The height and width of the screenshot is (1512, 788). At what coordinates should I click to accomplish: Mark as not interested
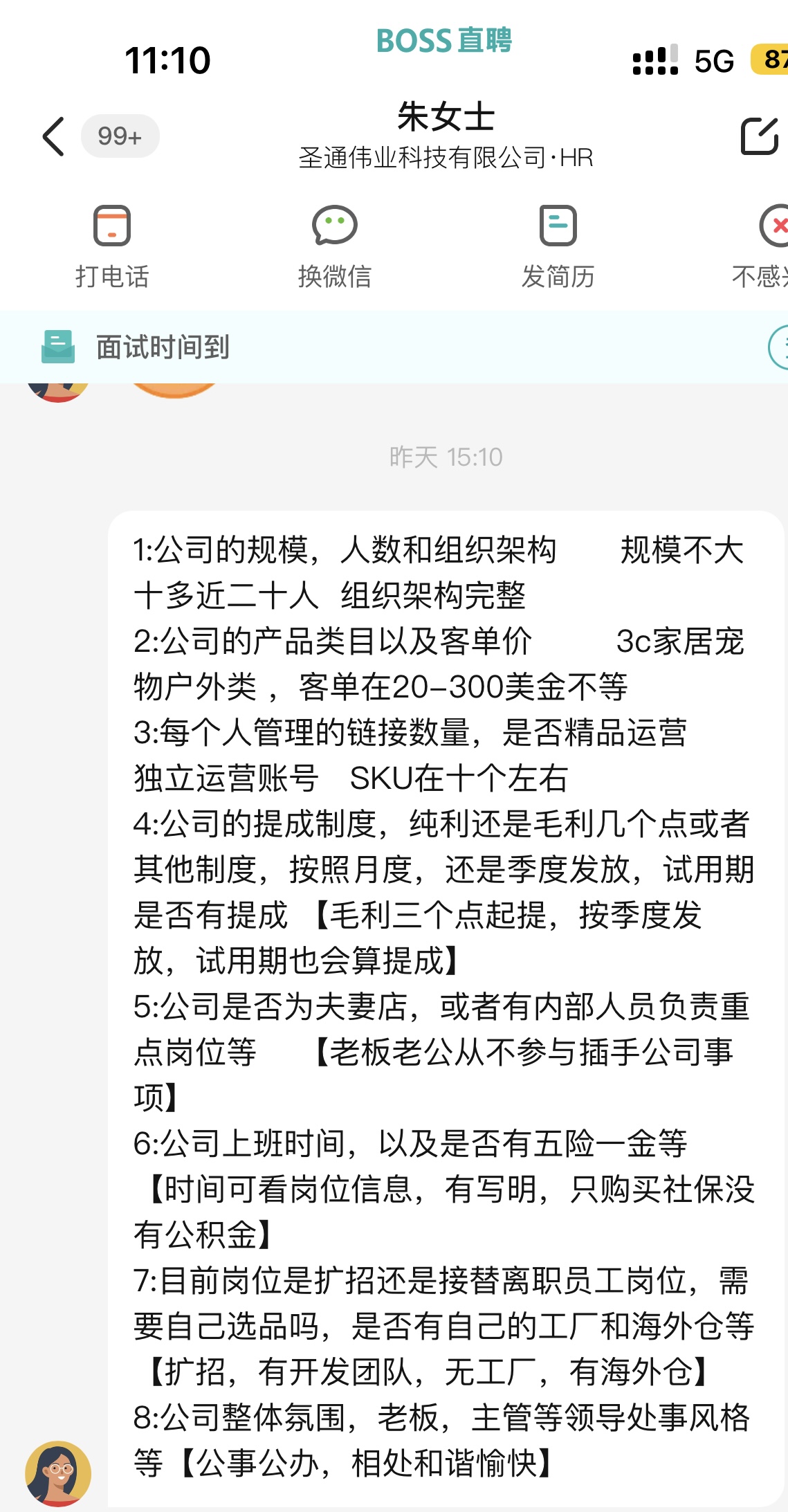coord(769,246)
